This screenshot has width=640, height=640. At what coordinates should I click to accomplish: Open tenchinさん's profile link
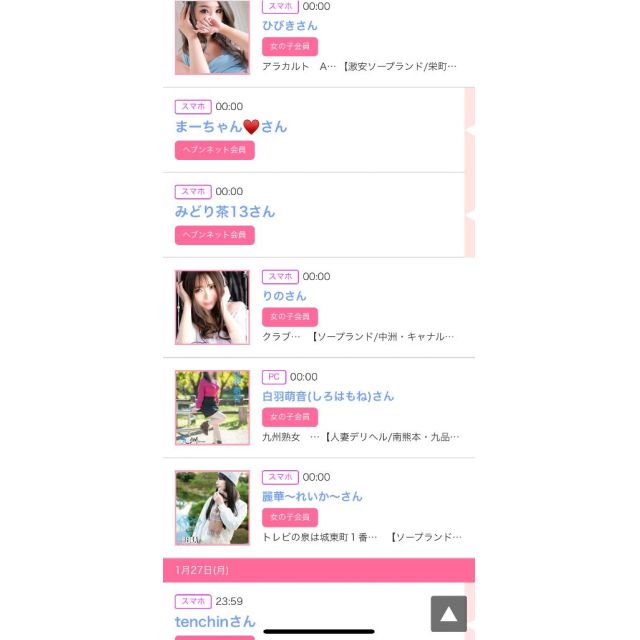click(215, 622)
